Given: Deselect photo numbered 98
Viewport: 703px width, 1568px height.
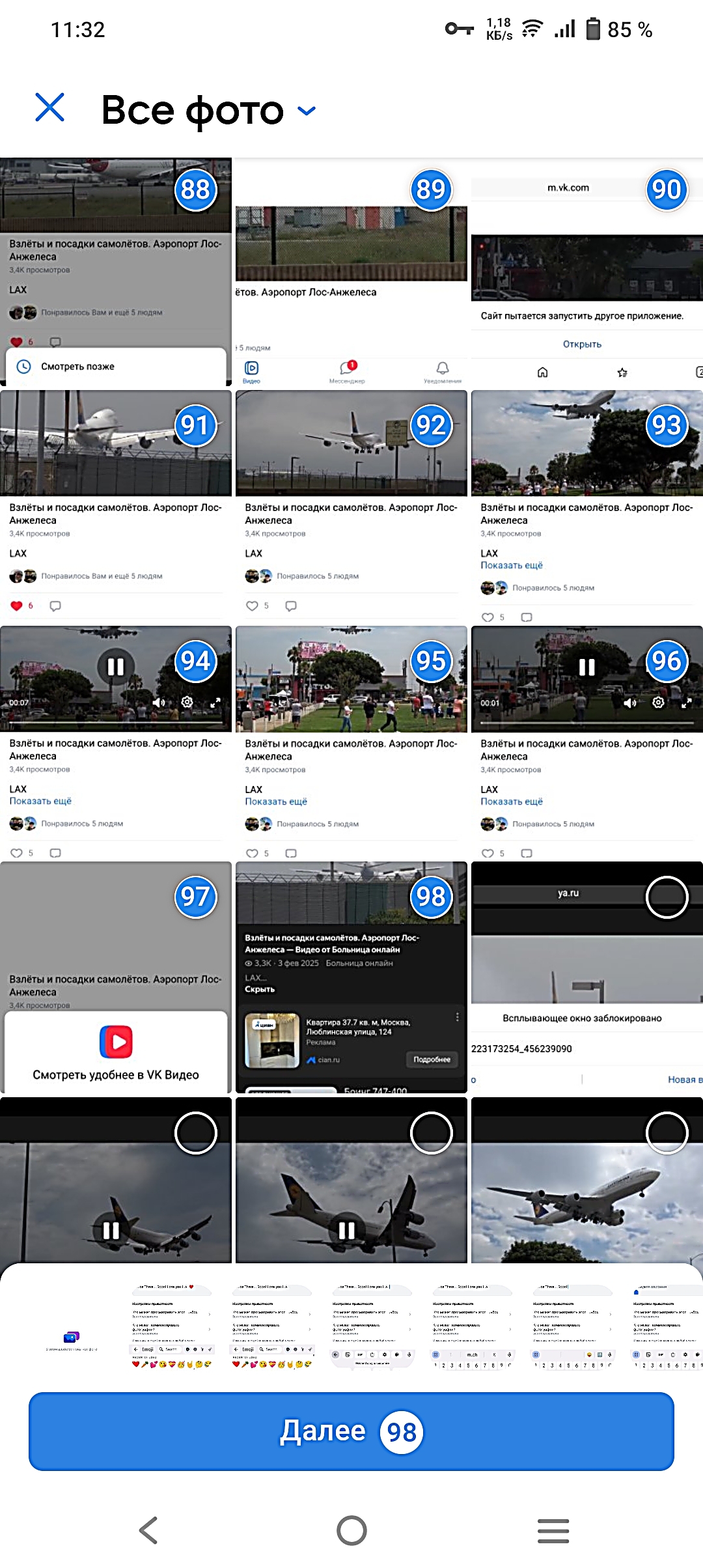Looking at the screenshot, I should 431,897.
